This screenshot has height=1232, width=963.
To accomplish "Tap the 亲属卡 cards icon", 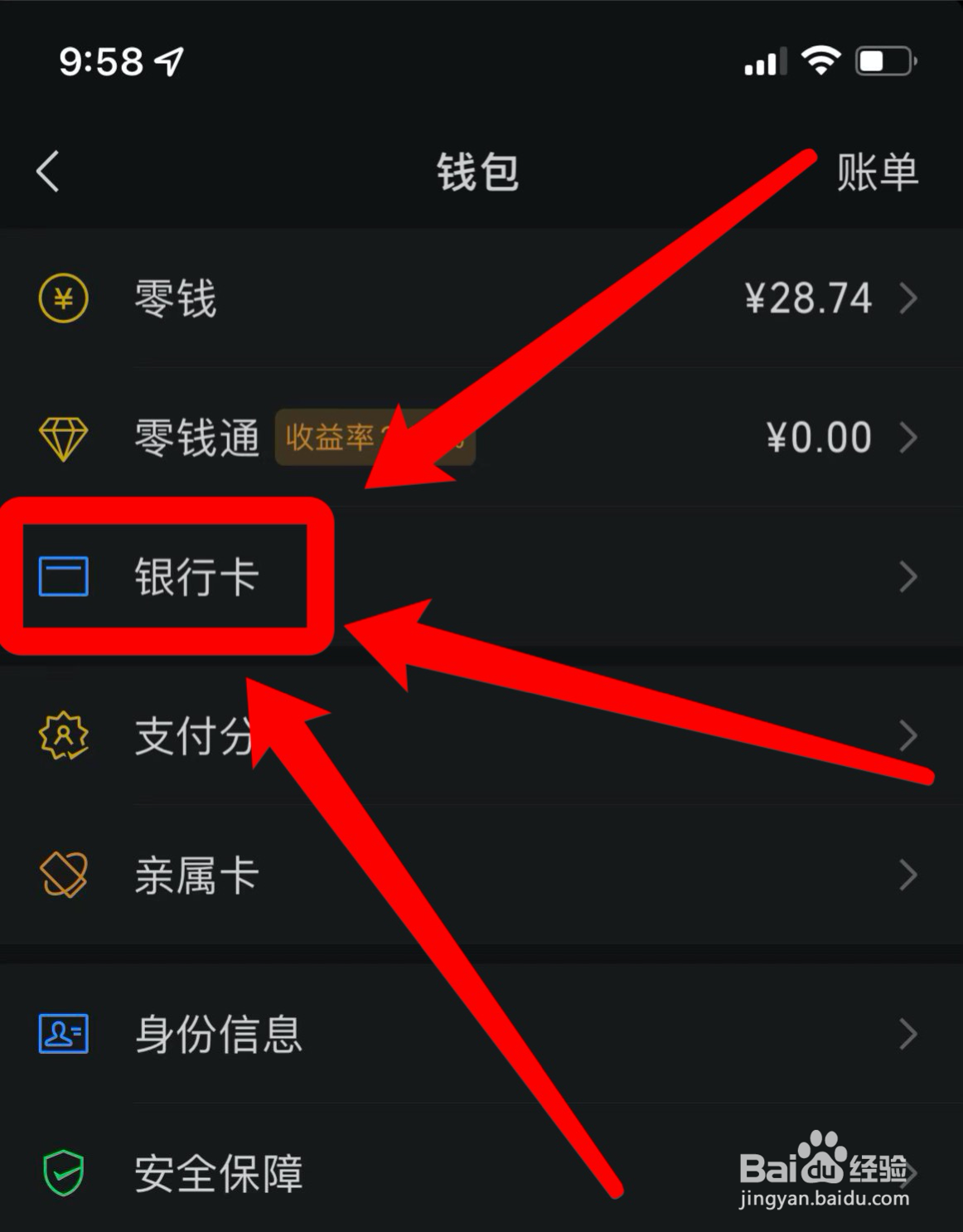I will point(62,873).
